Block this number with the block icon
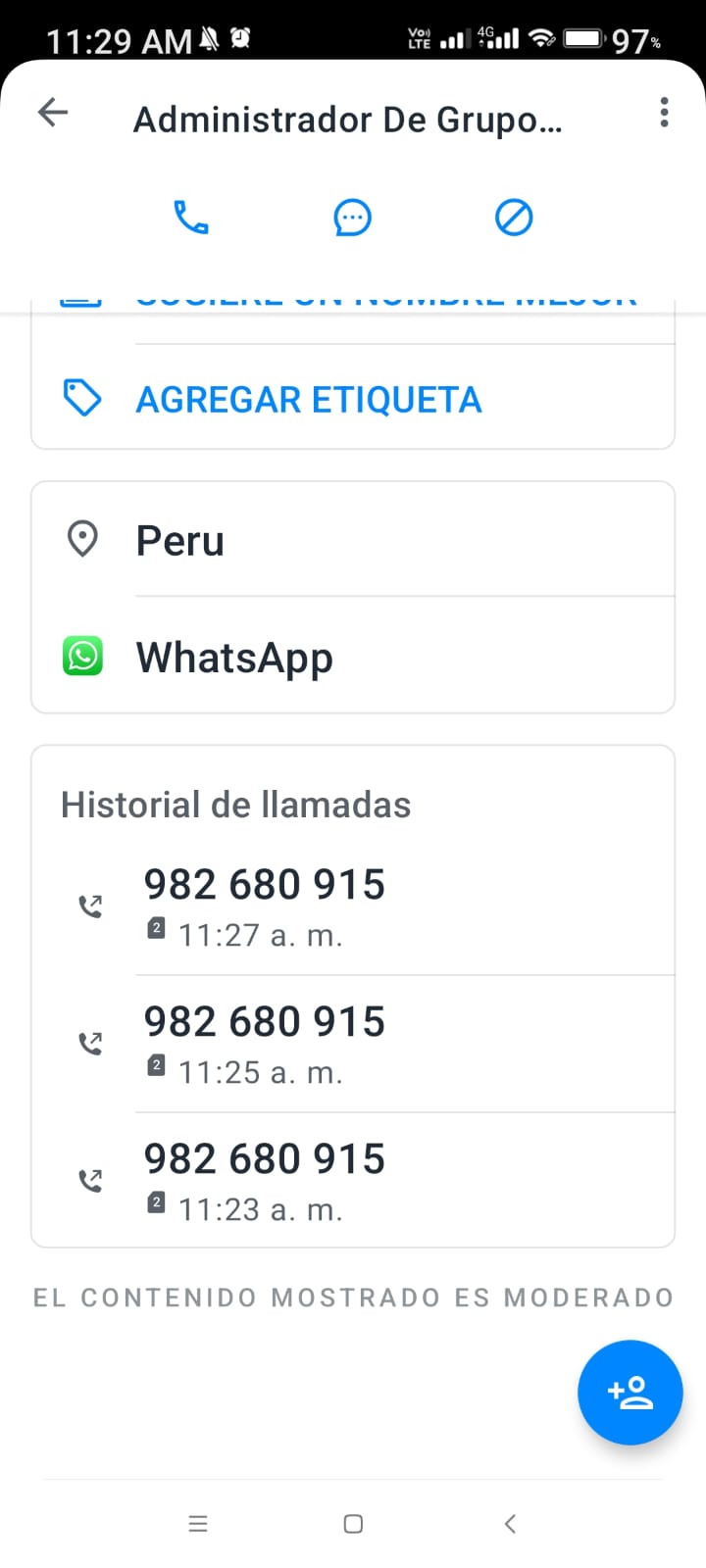This screenshot has width=706, height=1568. pyautogui.click(x=514, y=218)
